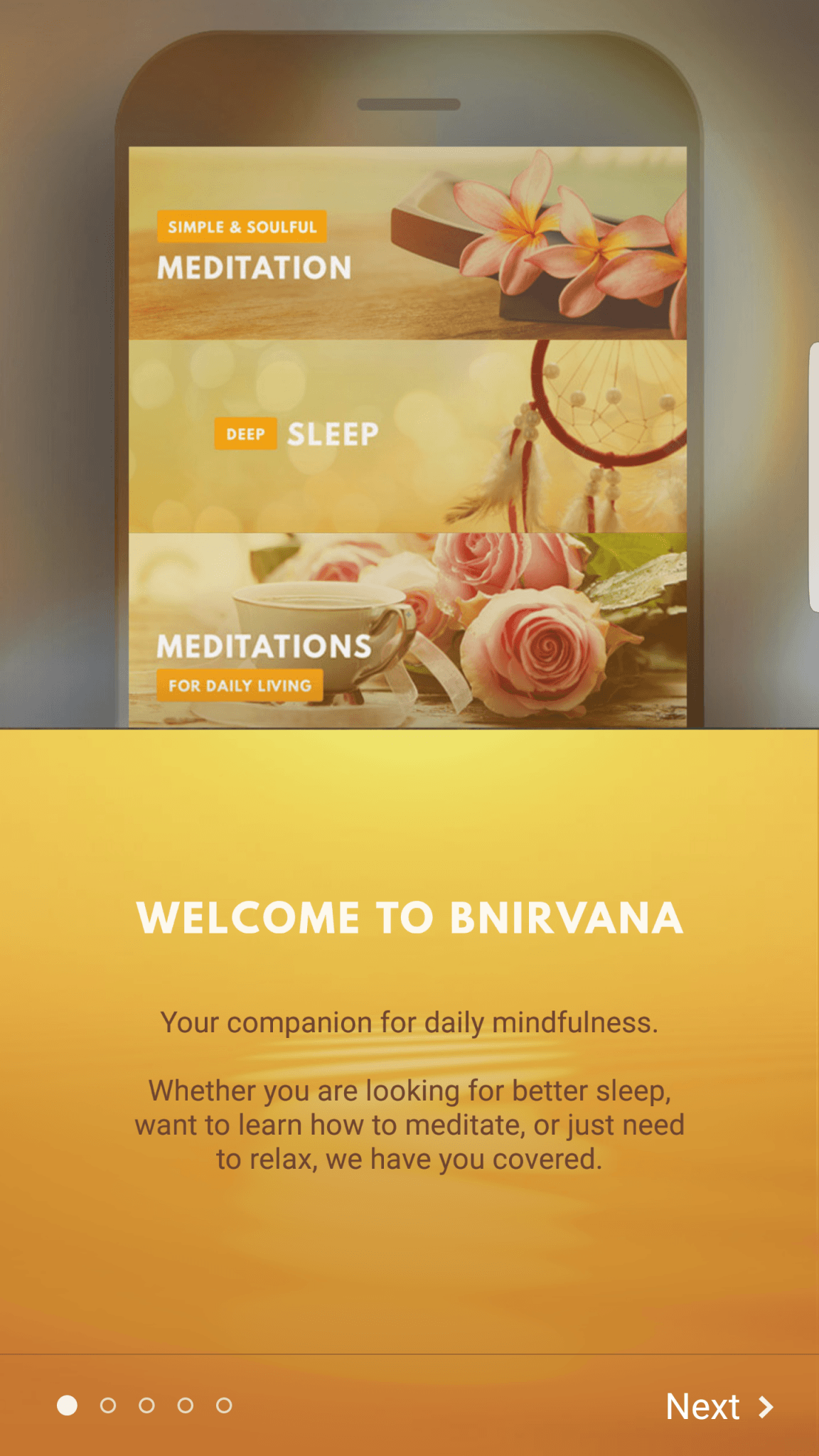
Task: Jump to the last page indicator dot
Action: tap(224, 1406)
